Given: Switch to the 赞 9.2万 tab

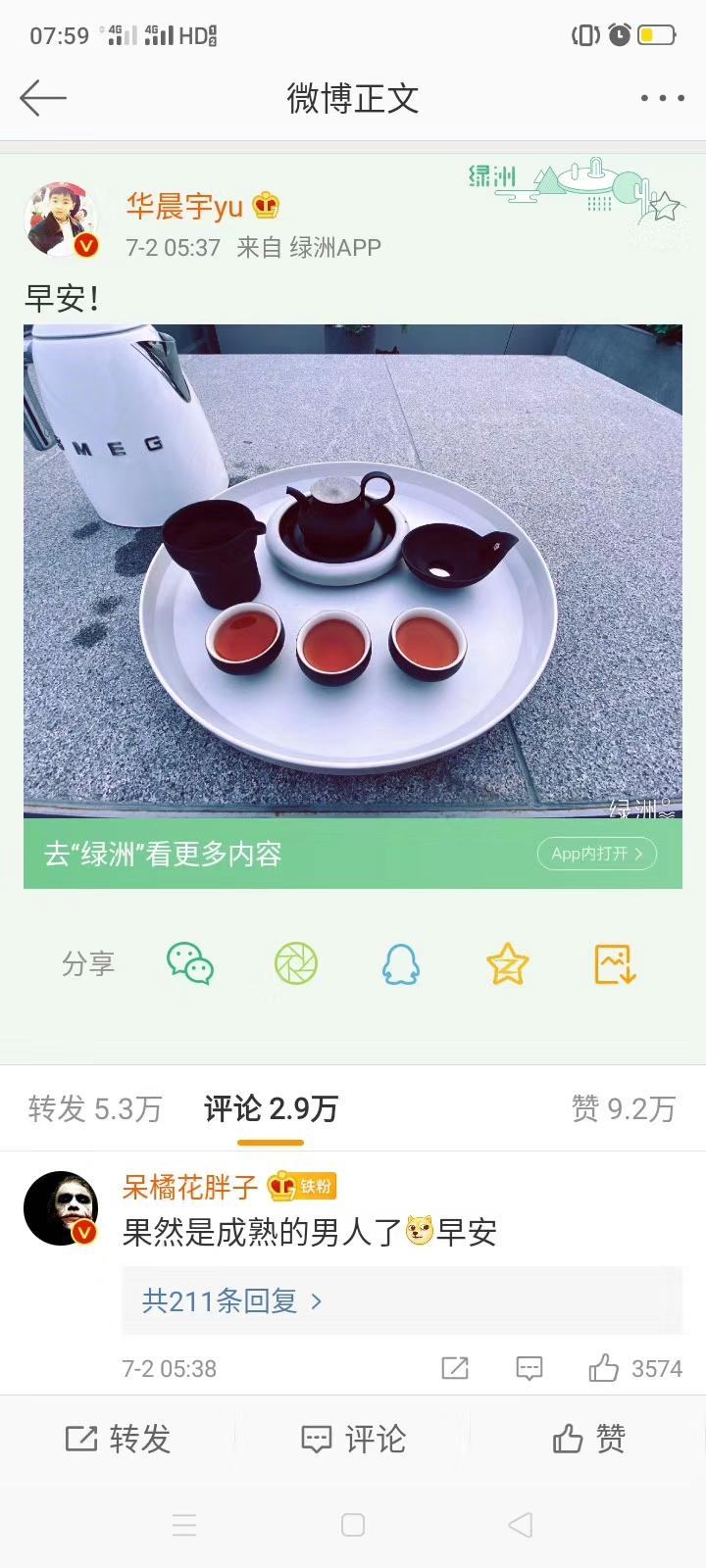Looking at the screenshot, I should pos(624,1109).
